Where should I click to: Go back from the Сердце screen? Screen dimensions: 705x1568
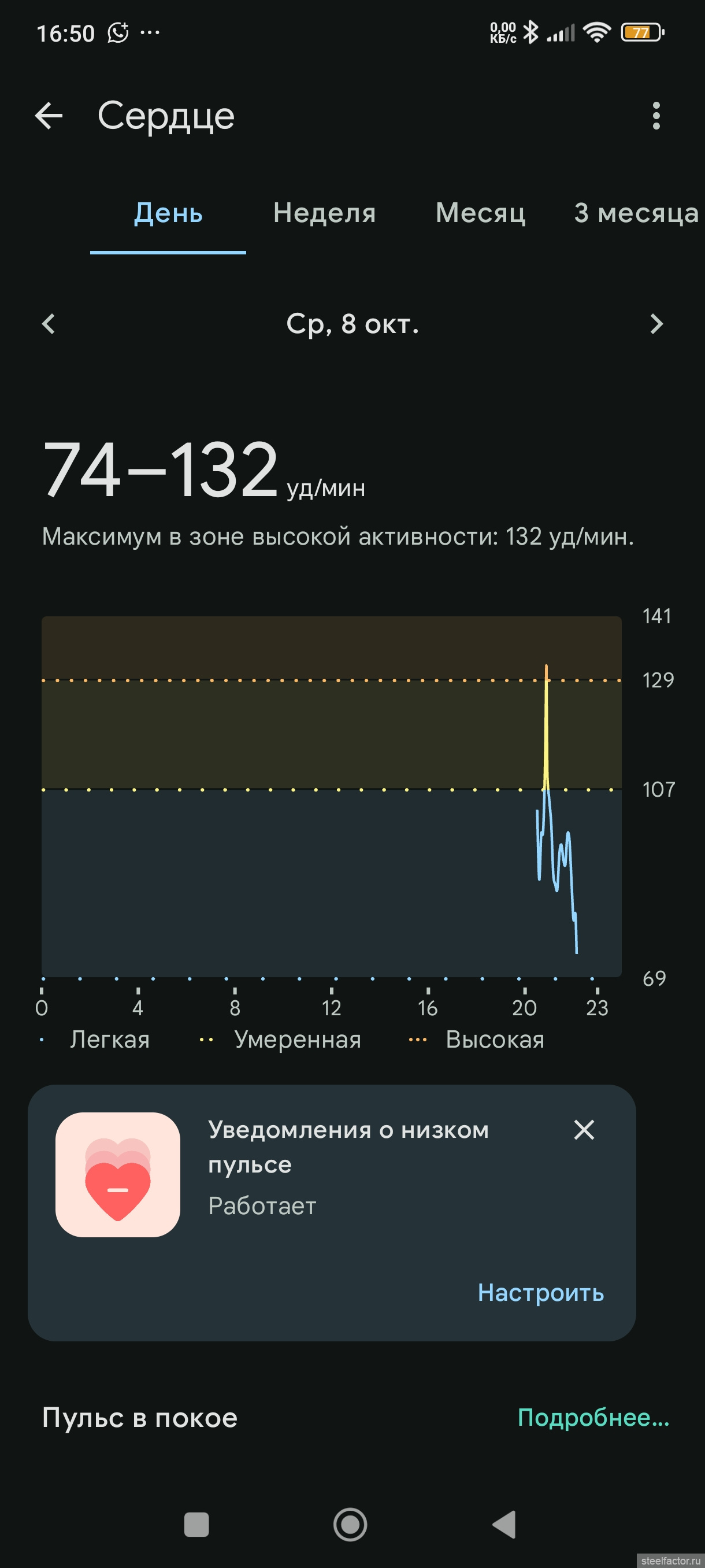[x=49, y=116]
